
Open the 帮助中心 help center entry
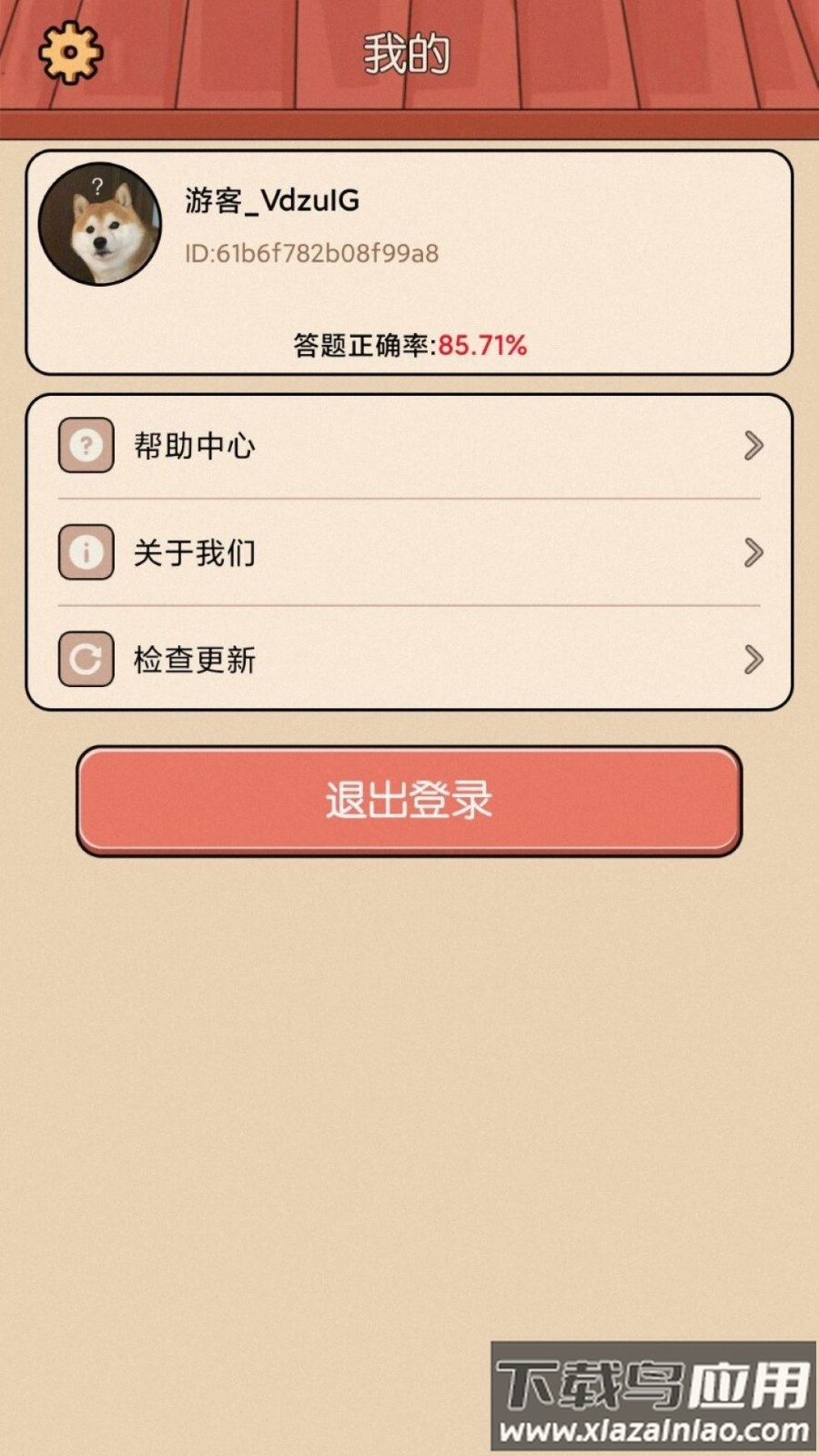[194, 445]
